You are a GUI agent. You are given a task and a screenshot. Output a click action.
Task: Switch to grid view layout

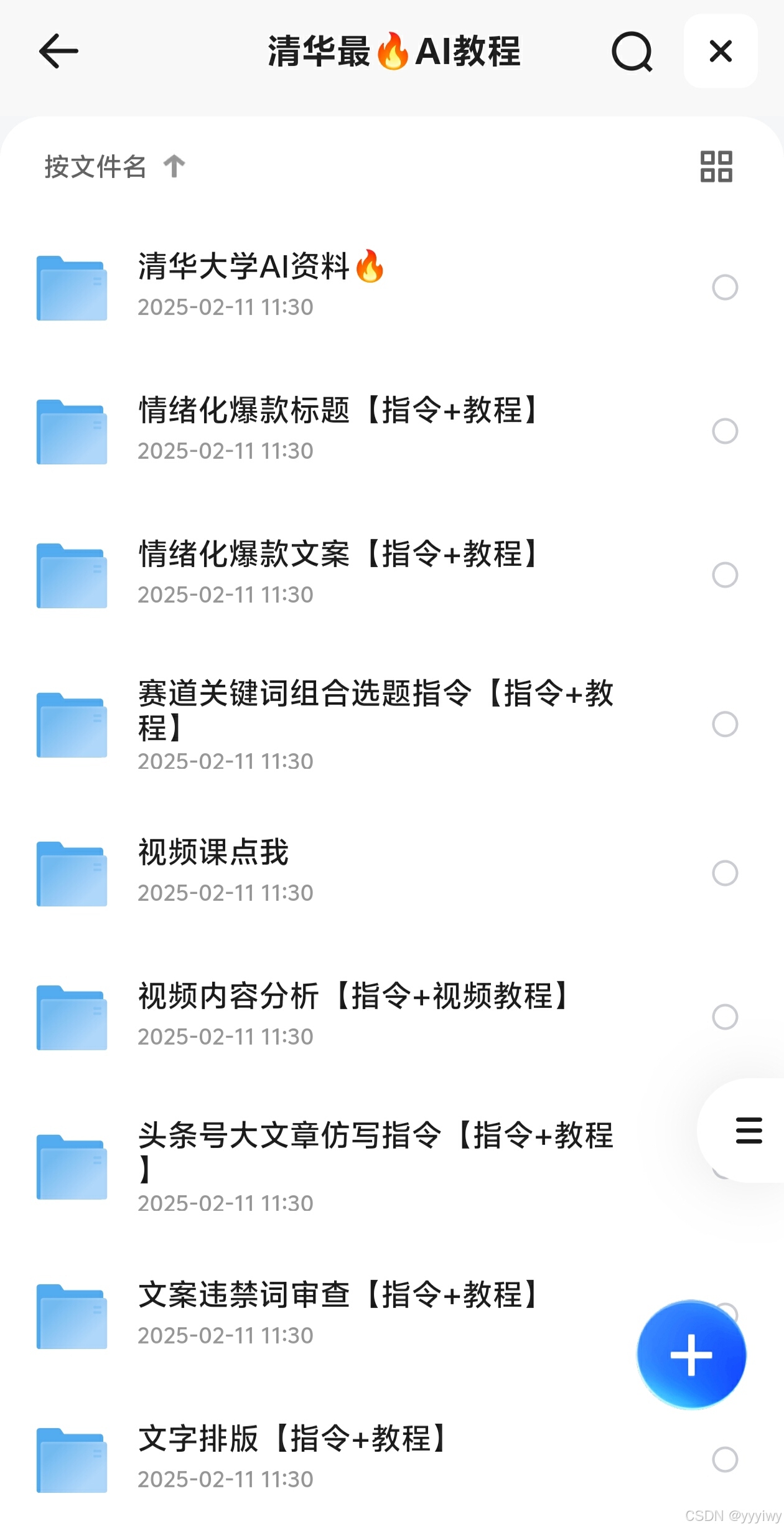pos(716,167)
